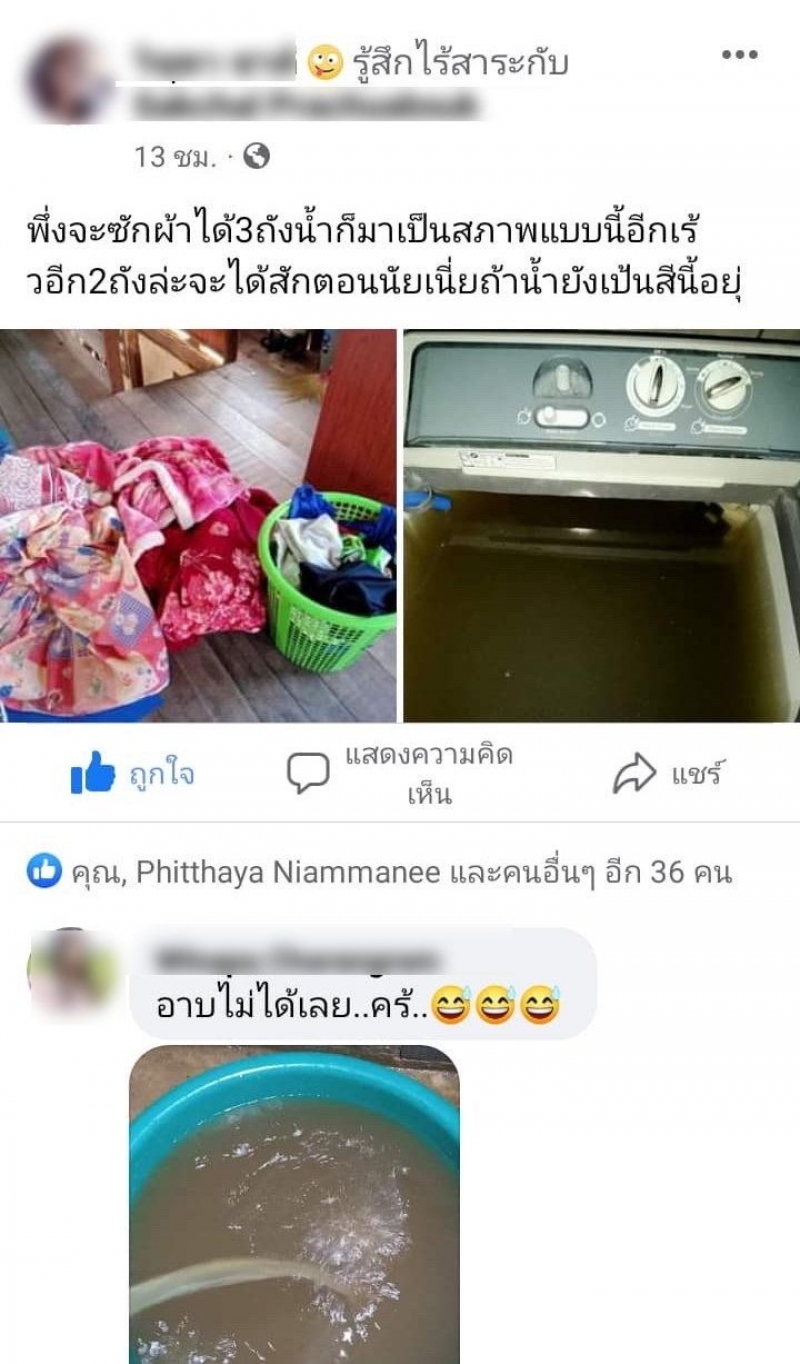This screenshot has width=800, height=1364.
Task: Like the post with the ถูกใจ button
Action: point(133,774)
